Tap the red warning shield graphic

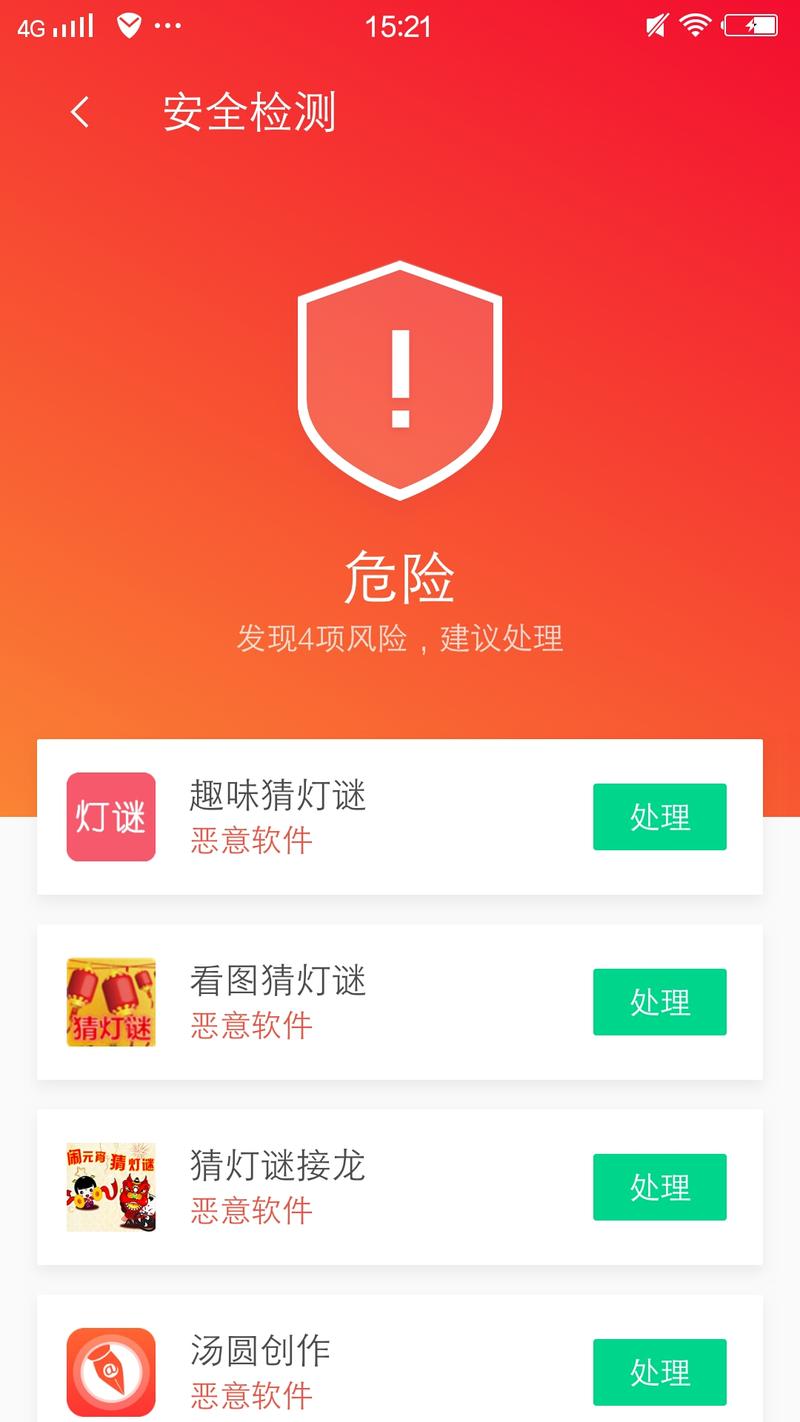(400, 380)
